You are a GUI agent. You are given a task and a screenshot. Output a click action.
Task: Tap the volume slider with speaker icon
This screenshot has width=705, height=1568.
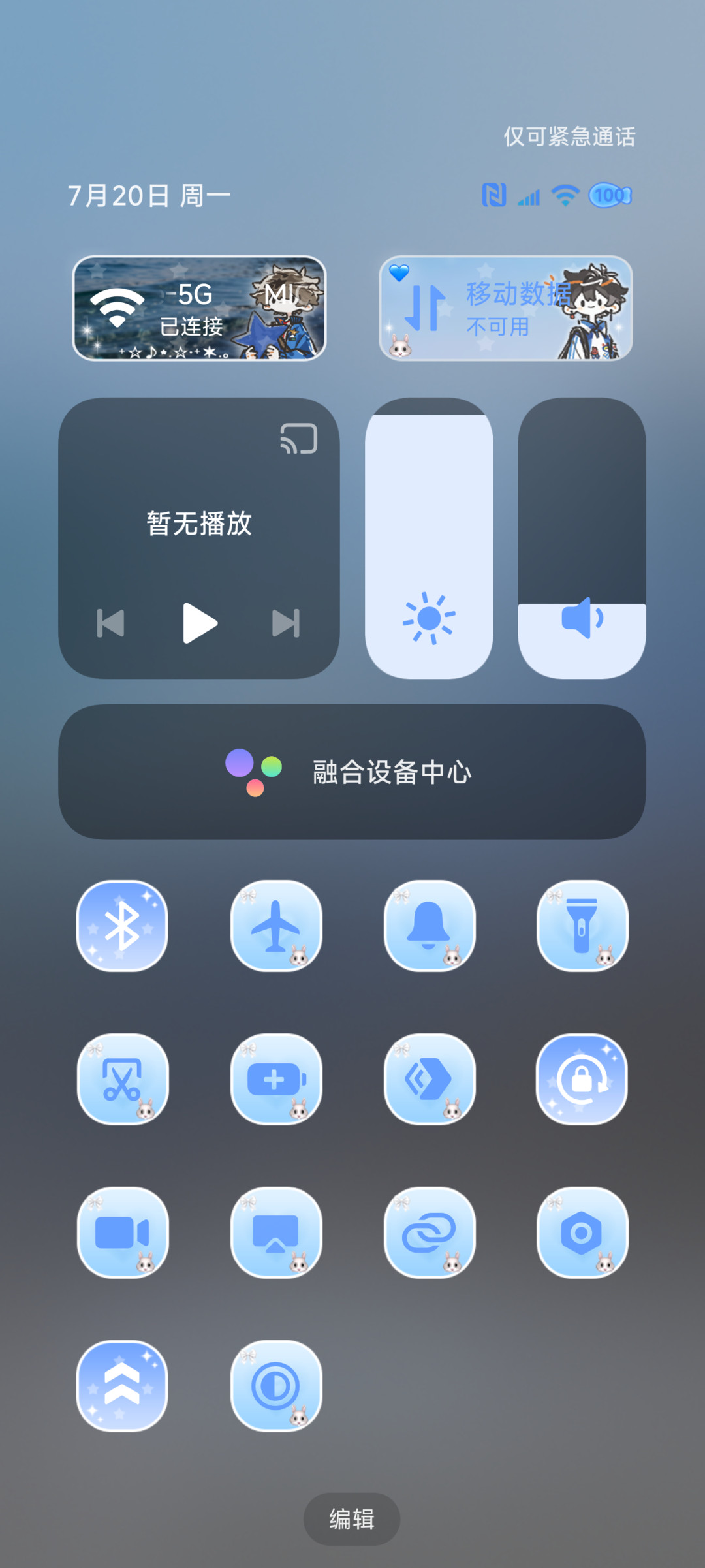[582, 538]
